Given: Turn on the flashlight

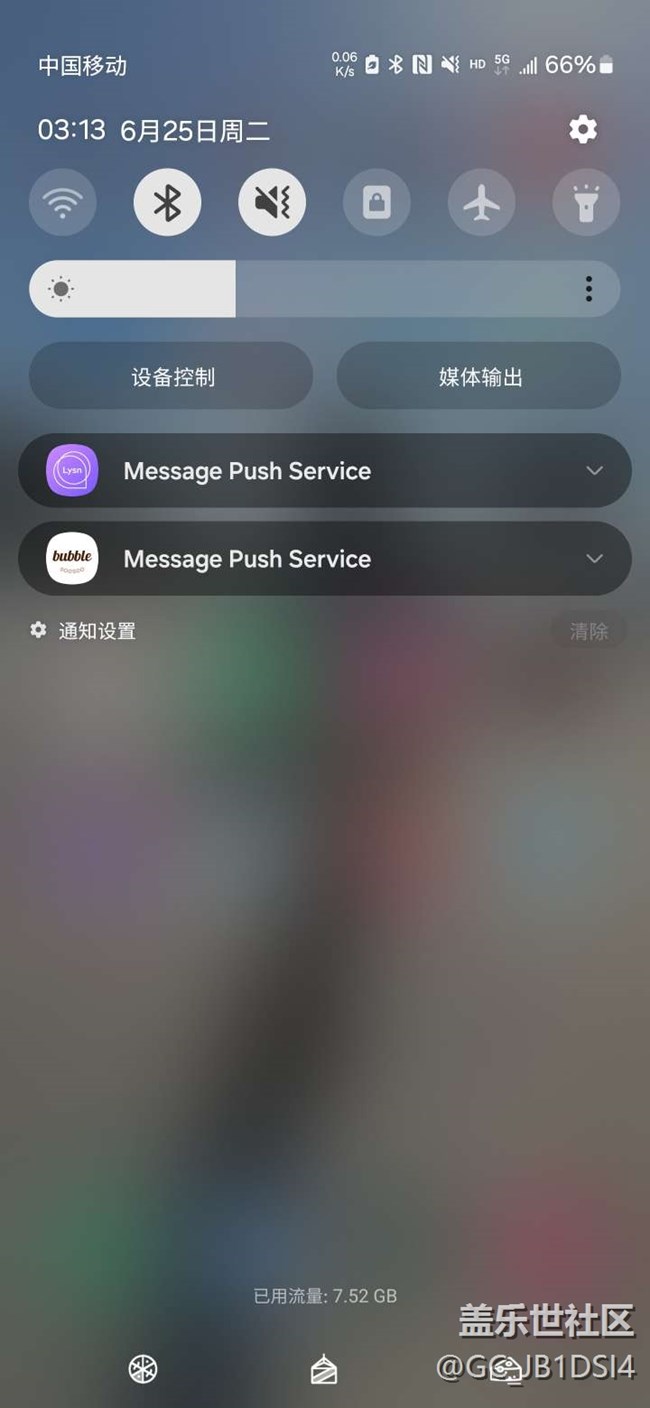Looking at the screenshot, I should coord(586,203).
